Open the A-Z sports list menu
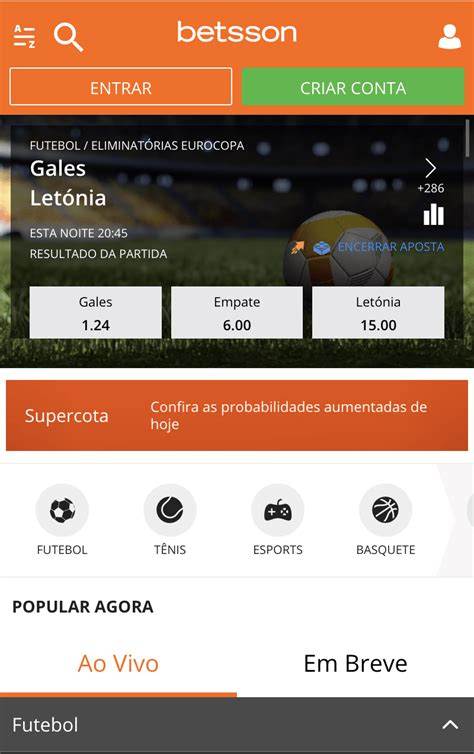 click(x=24, y=36)
